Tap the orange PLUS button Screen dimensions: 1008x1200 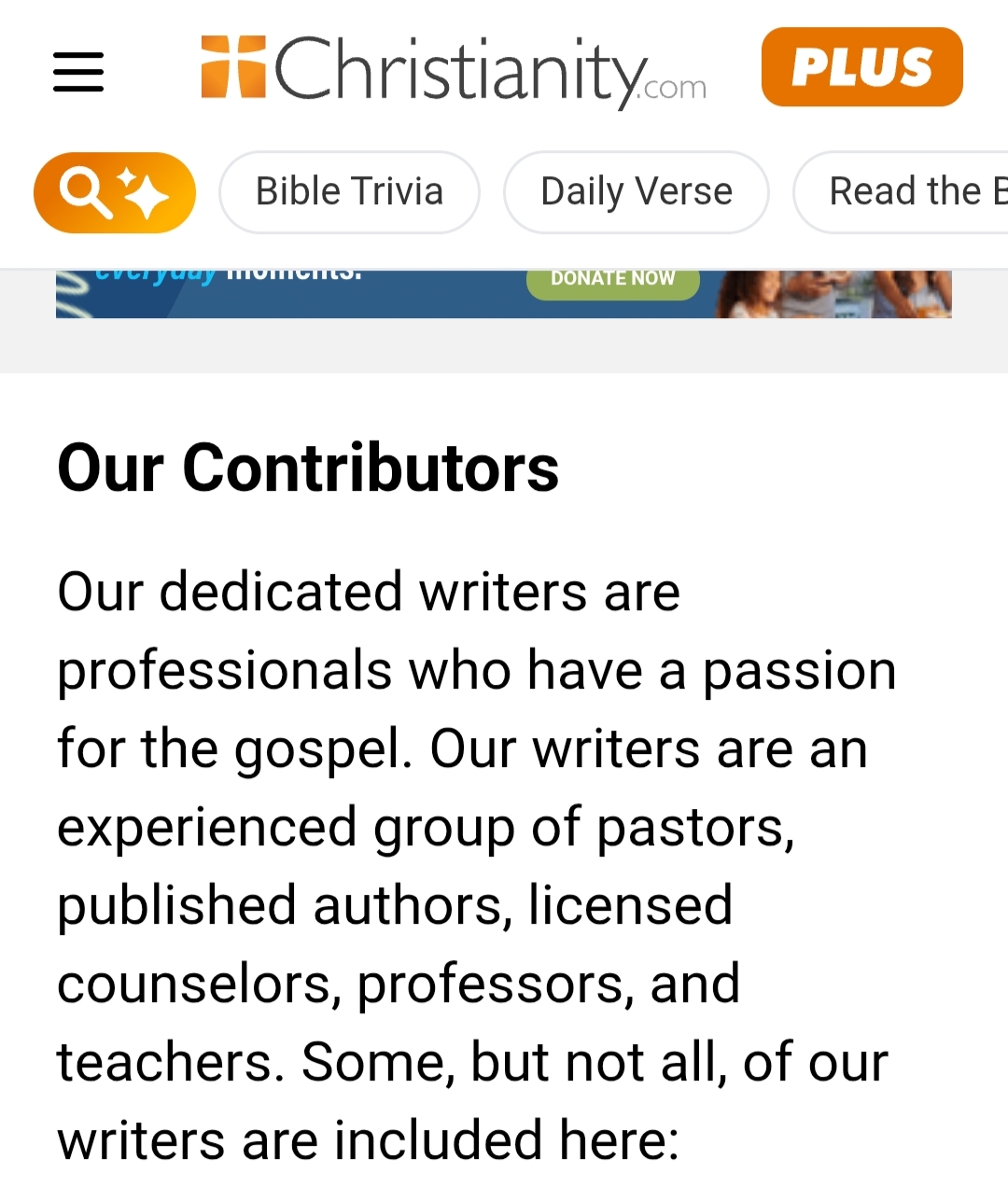point(861,67)
